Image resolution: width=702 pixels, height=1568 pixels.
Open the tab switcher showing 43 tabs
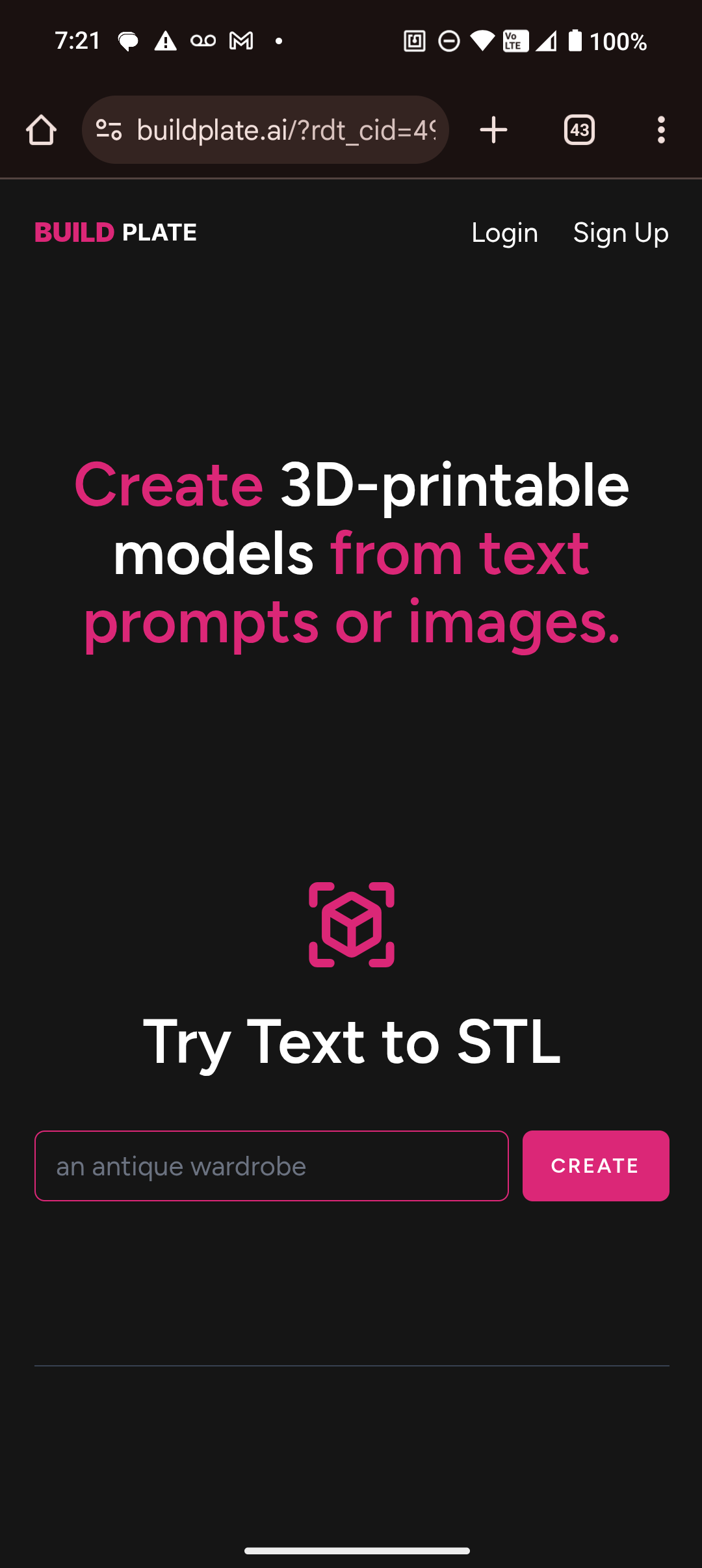[x=579, y=130]
